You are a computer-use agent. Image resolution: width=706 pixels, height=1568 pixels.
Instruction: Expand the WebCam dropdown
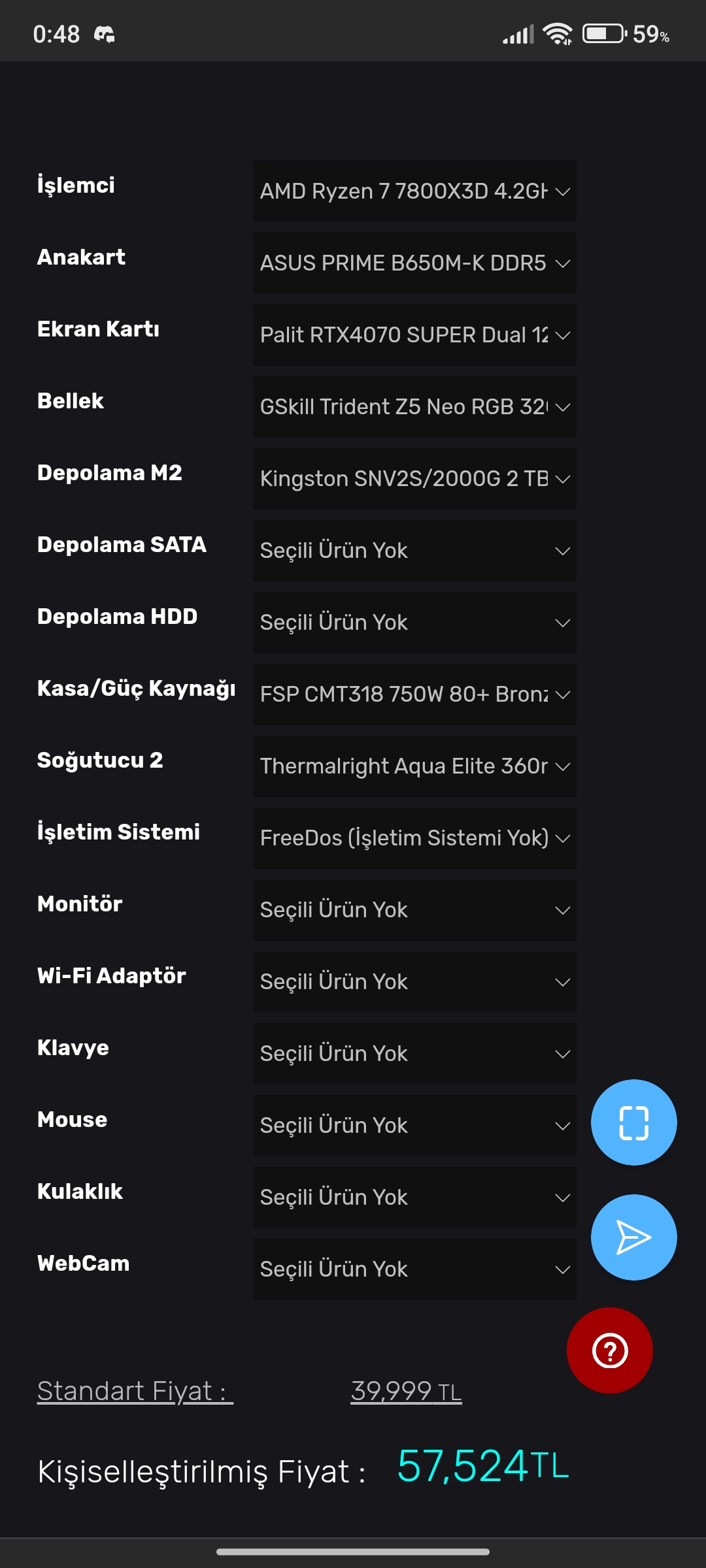click(414, 1269)
